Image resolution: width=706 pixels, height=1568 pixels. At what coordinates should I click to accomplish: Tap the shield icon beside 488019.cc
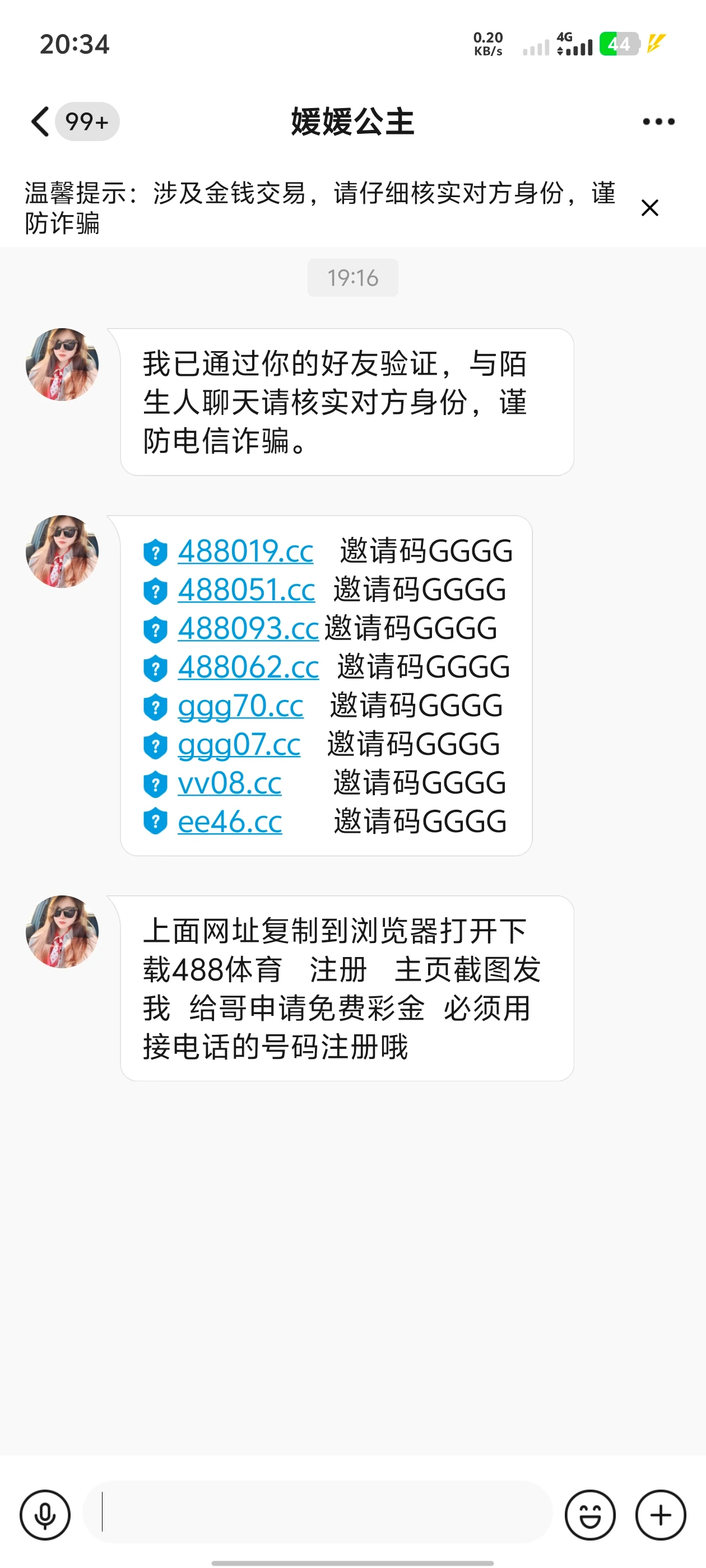156,552
